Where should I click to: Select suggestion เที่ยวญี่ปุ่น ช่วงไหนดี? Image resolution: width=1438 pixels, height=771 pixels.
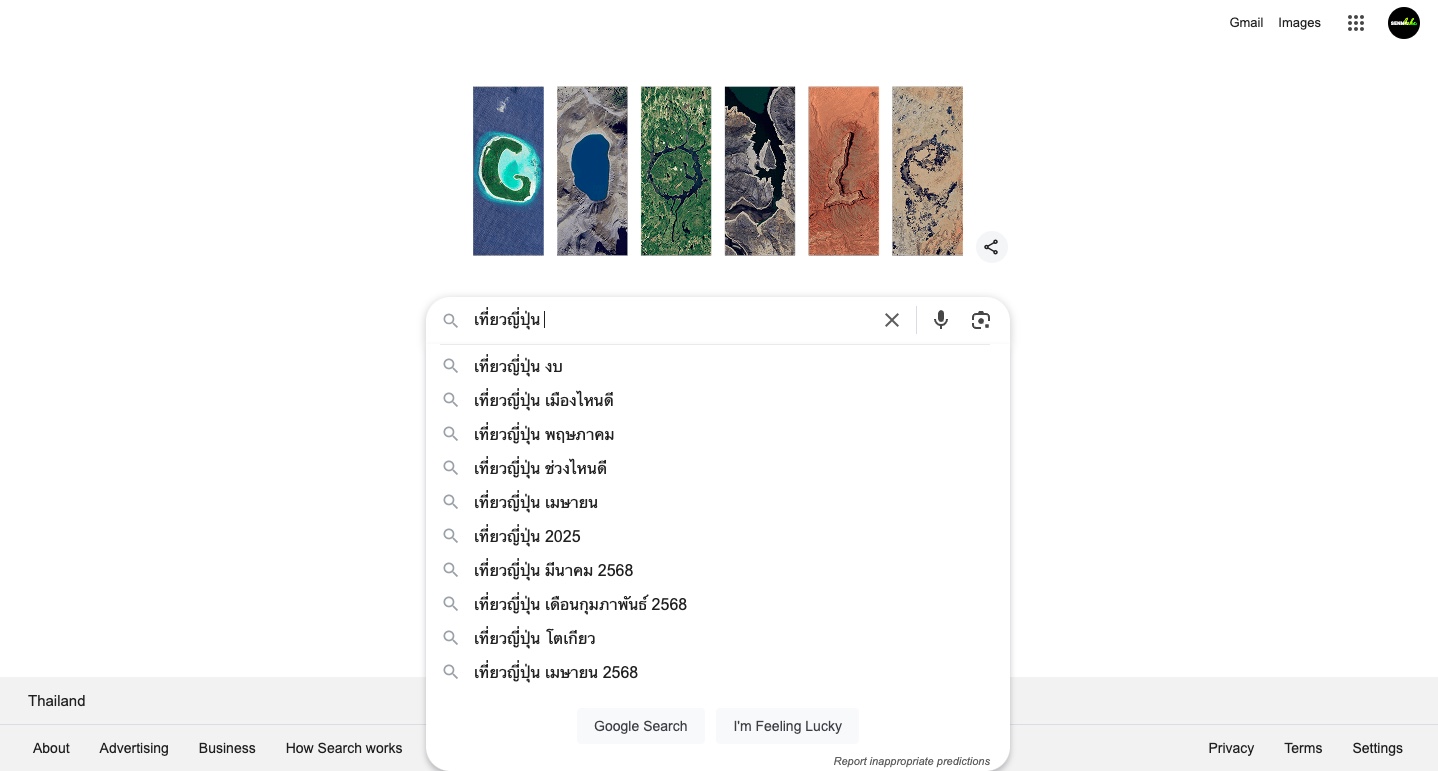pyautogui.click(x=540, y=469)
